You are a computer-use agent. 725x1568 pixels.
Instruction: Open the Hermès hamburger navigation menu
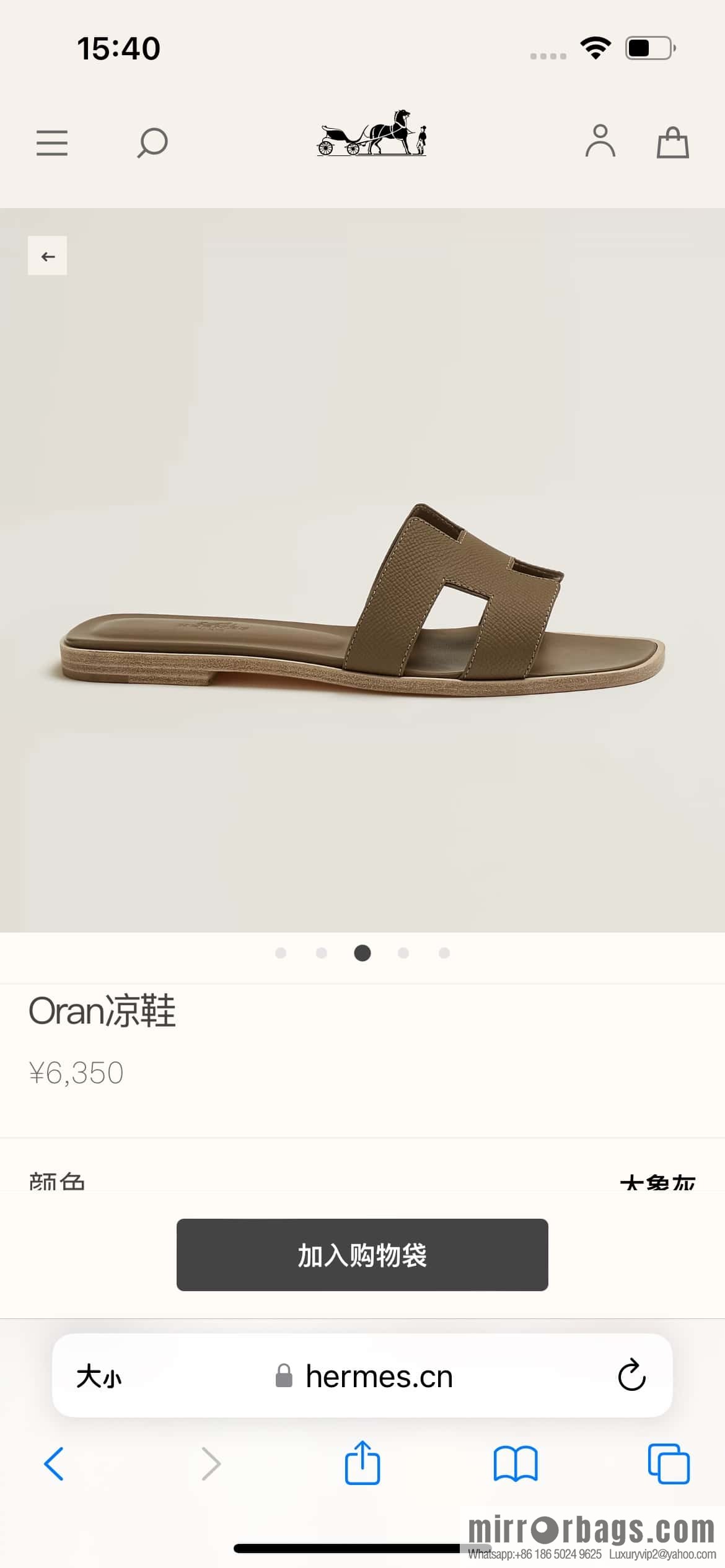tap(51, 142)
